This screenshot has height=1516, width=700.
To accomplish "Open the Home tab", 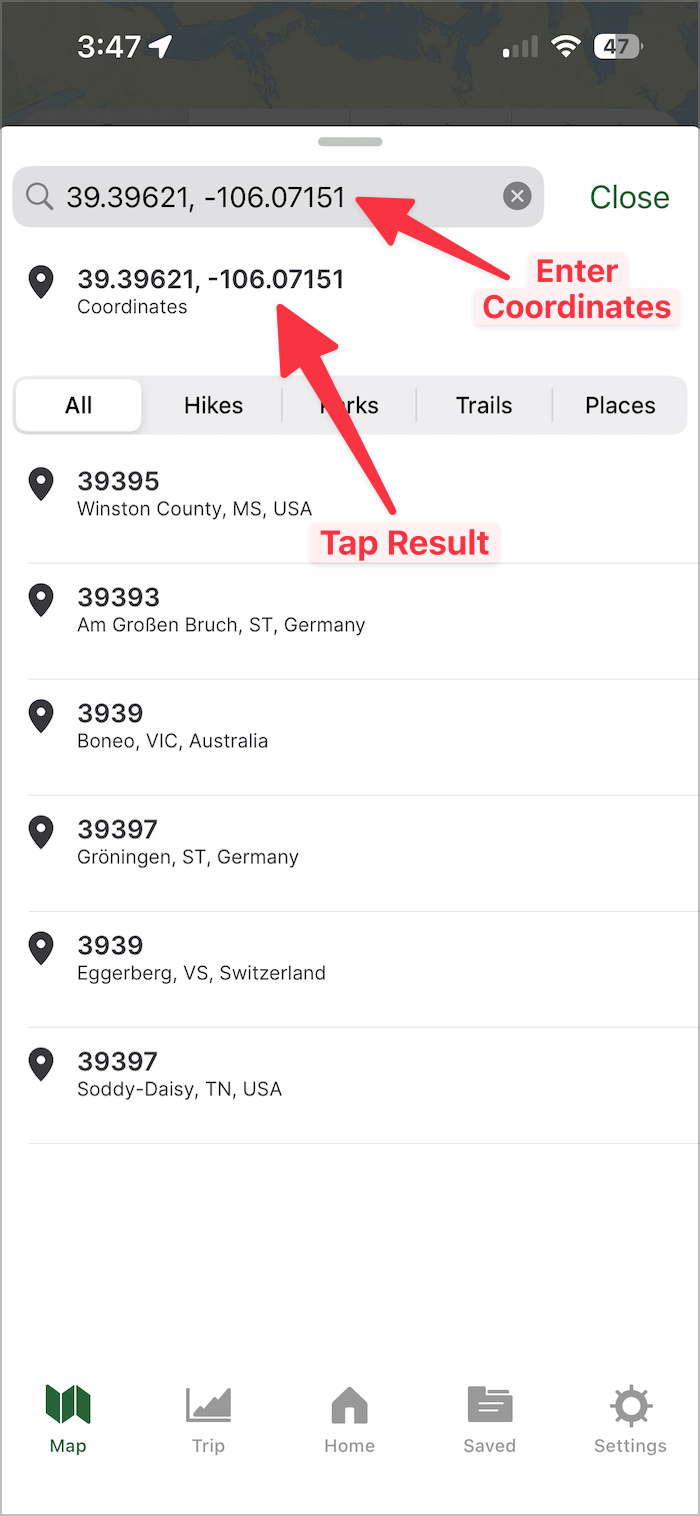I will pos(349,1418).
